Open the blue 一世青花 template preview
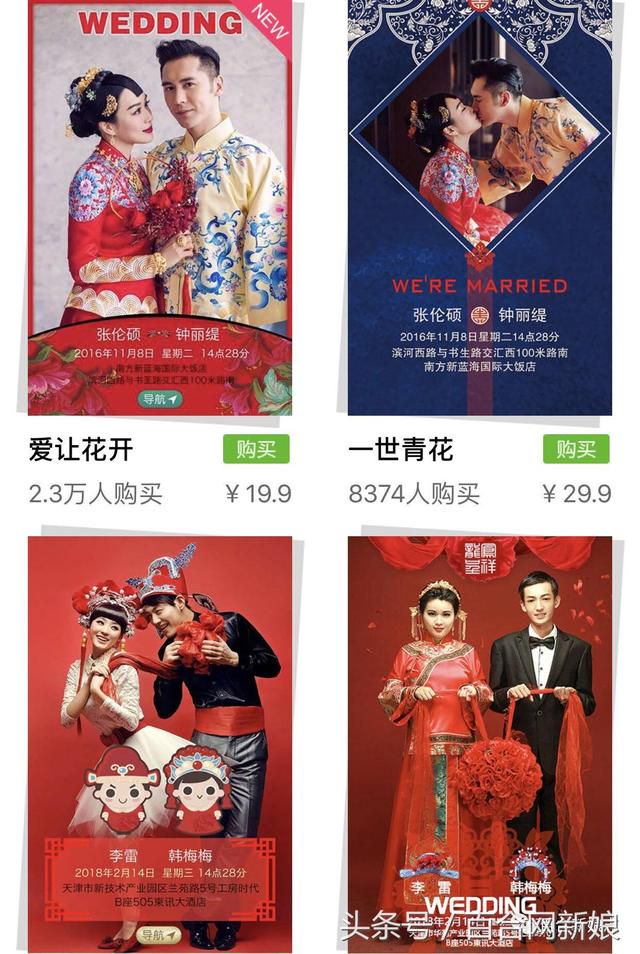 point(480,208)
